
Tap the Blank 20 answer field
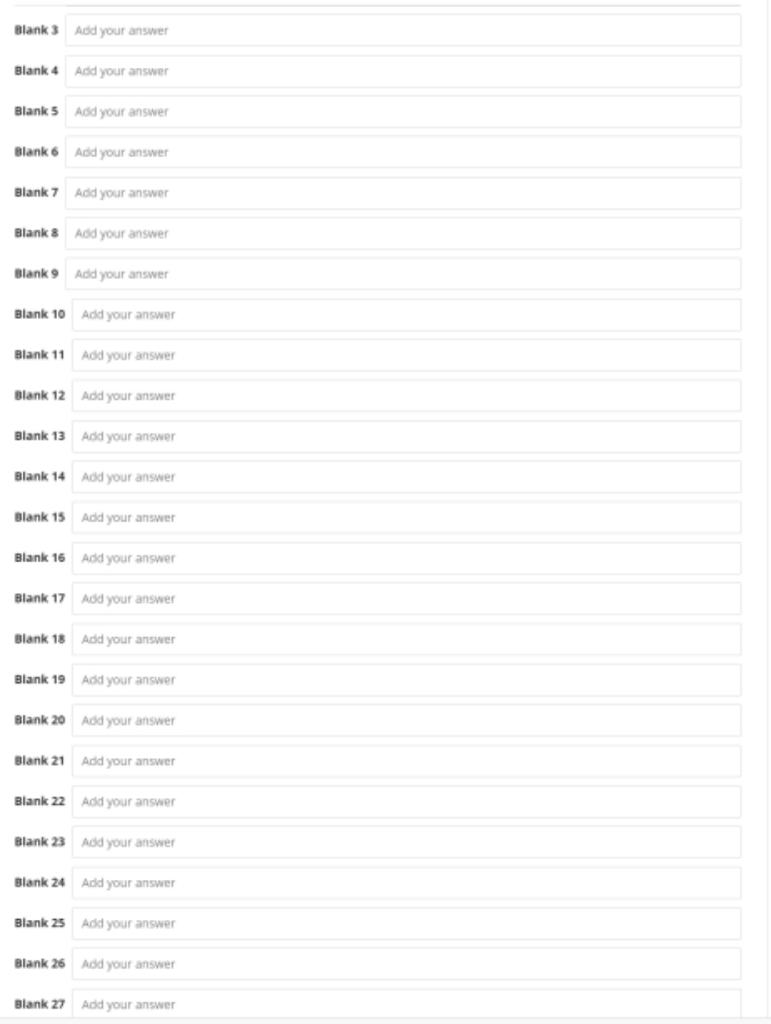406,720
